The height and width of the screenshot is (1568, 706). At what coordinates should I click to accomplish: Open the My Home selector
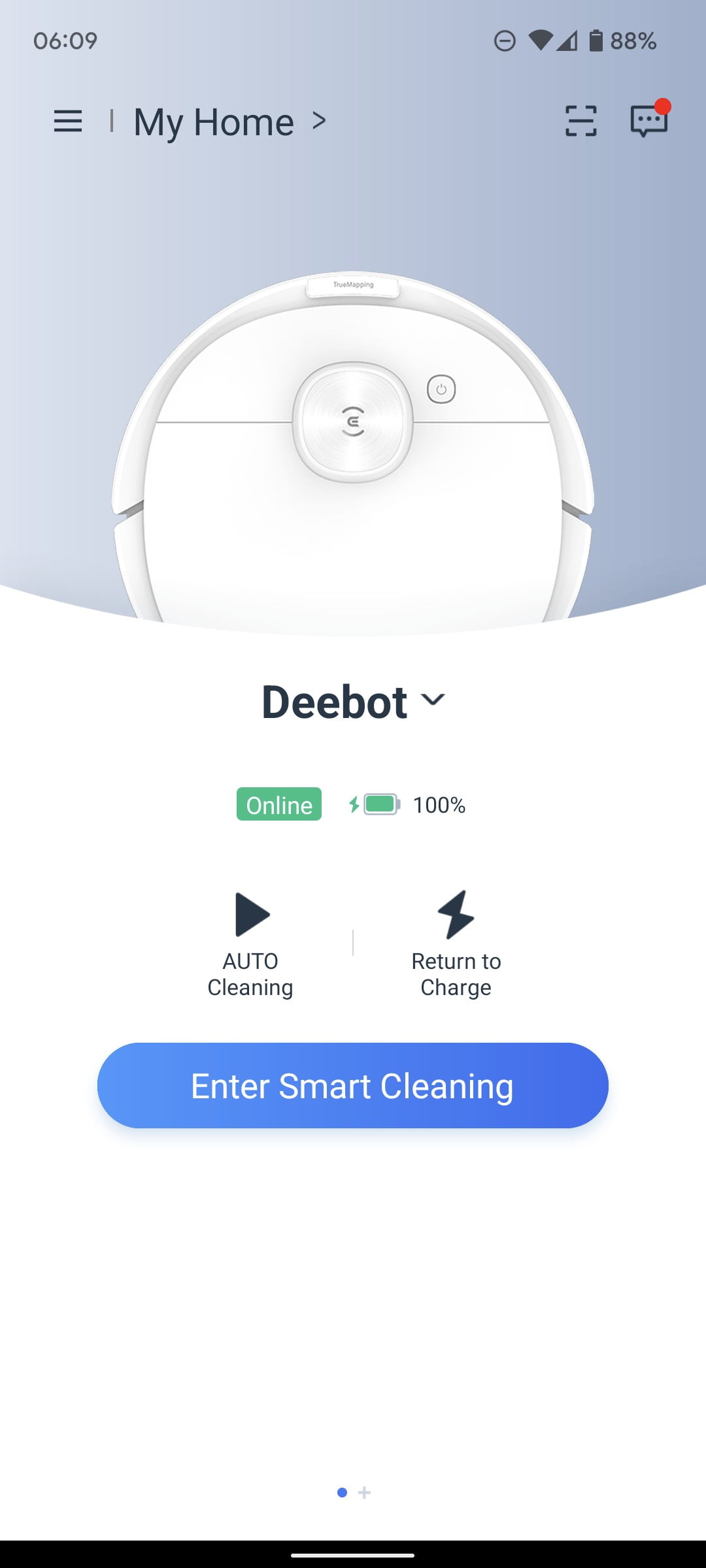(x=229, y=122)
